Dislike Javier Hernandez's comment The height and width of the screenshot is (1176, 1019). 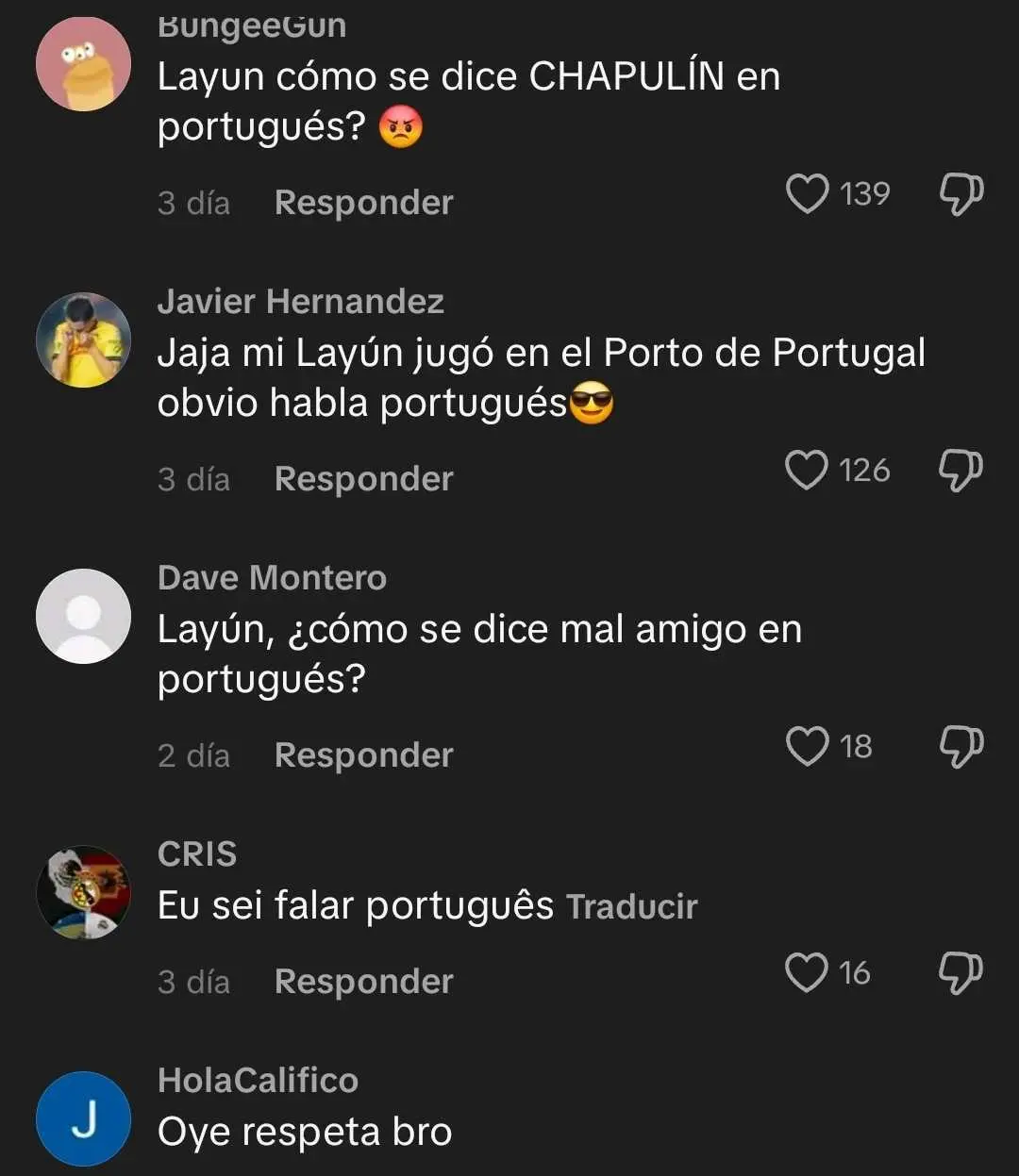961,471
